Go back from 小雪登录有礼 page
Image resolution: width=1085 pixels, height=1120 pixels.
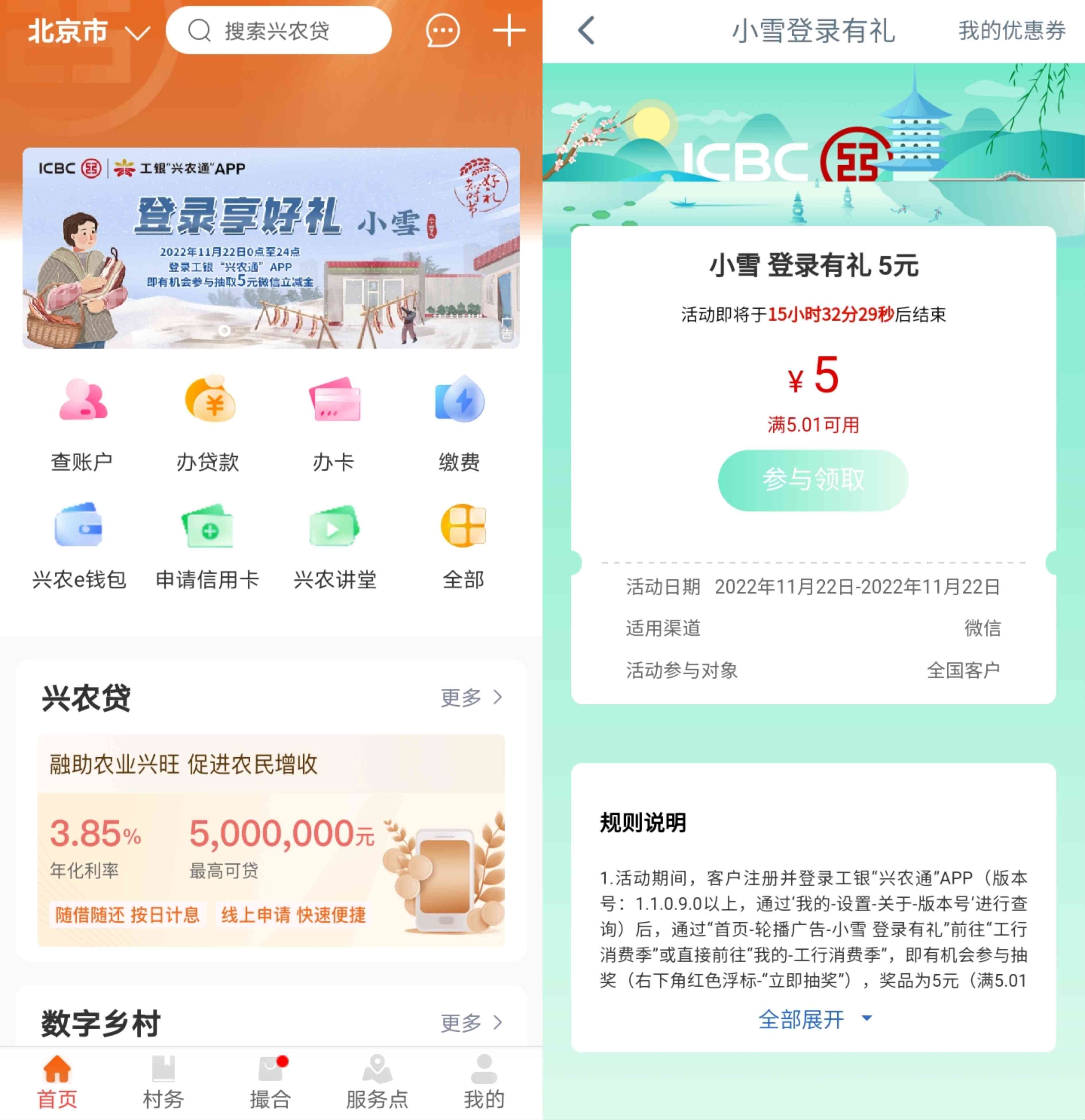click(x=587, y=31)
